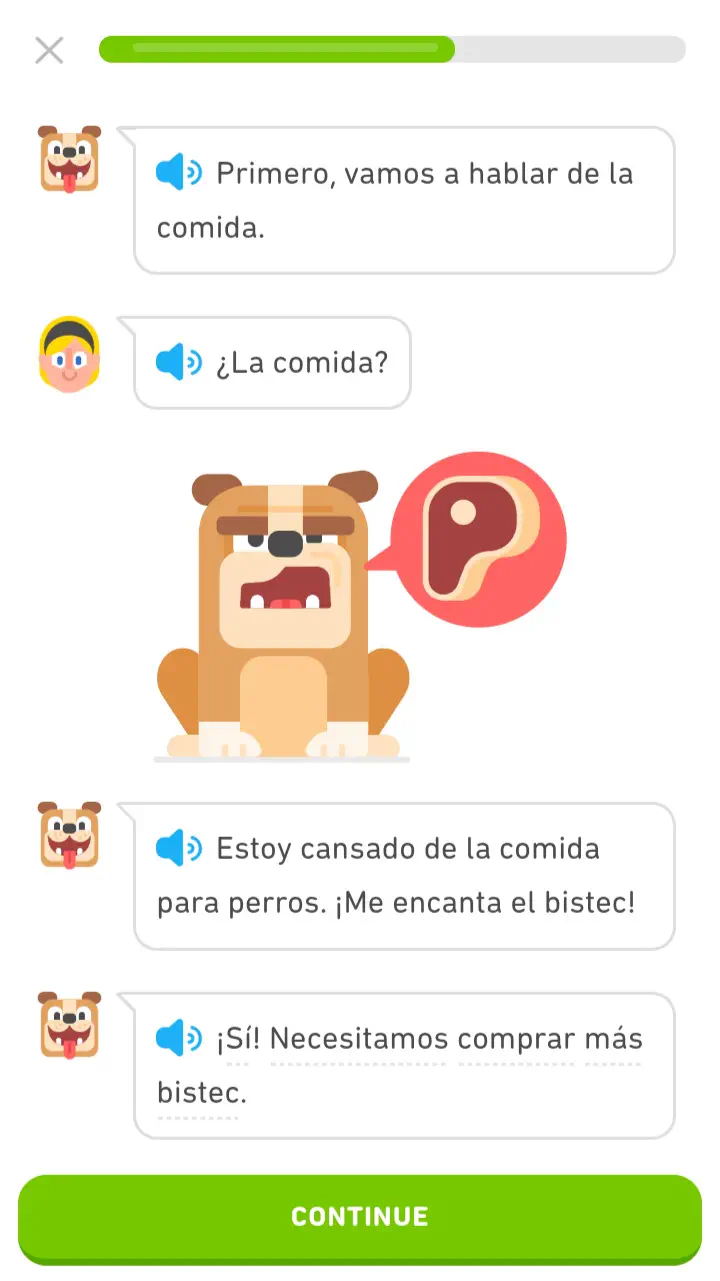Show translation hint for 'Necesitamos'
Image resolution: width=720 pixels, height=1281 pixels.
pos(358,1039)
